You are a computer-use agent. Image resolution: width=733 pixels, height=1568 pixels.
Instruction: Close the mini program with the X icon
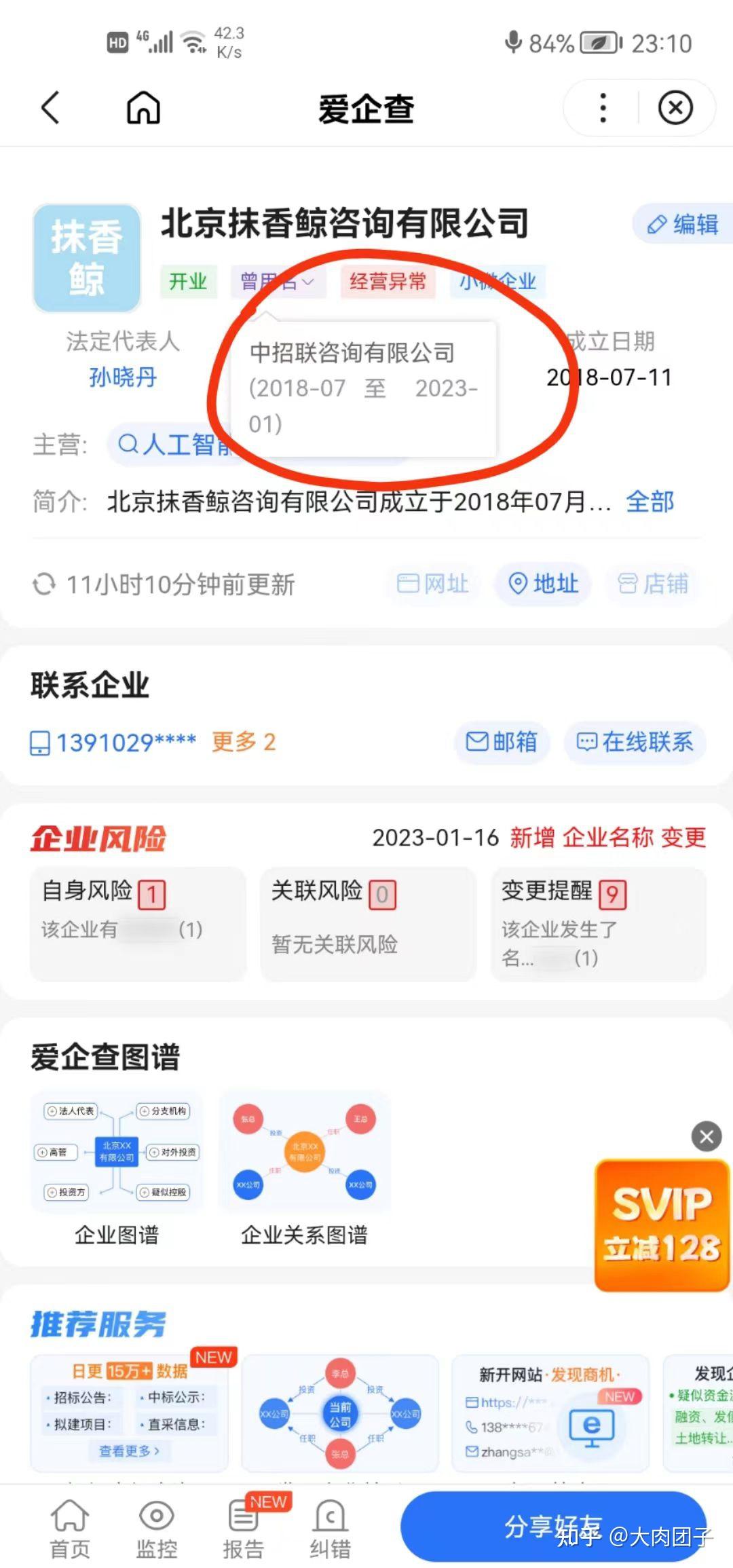click(675, 108)
